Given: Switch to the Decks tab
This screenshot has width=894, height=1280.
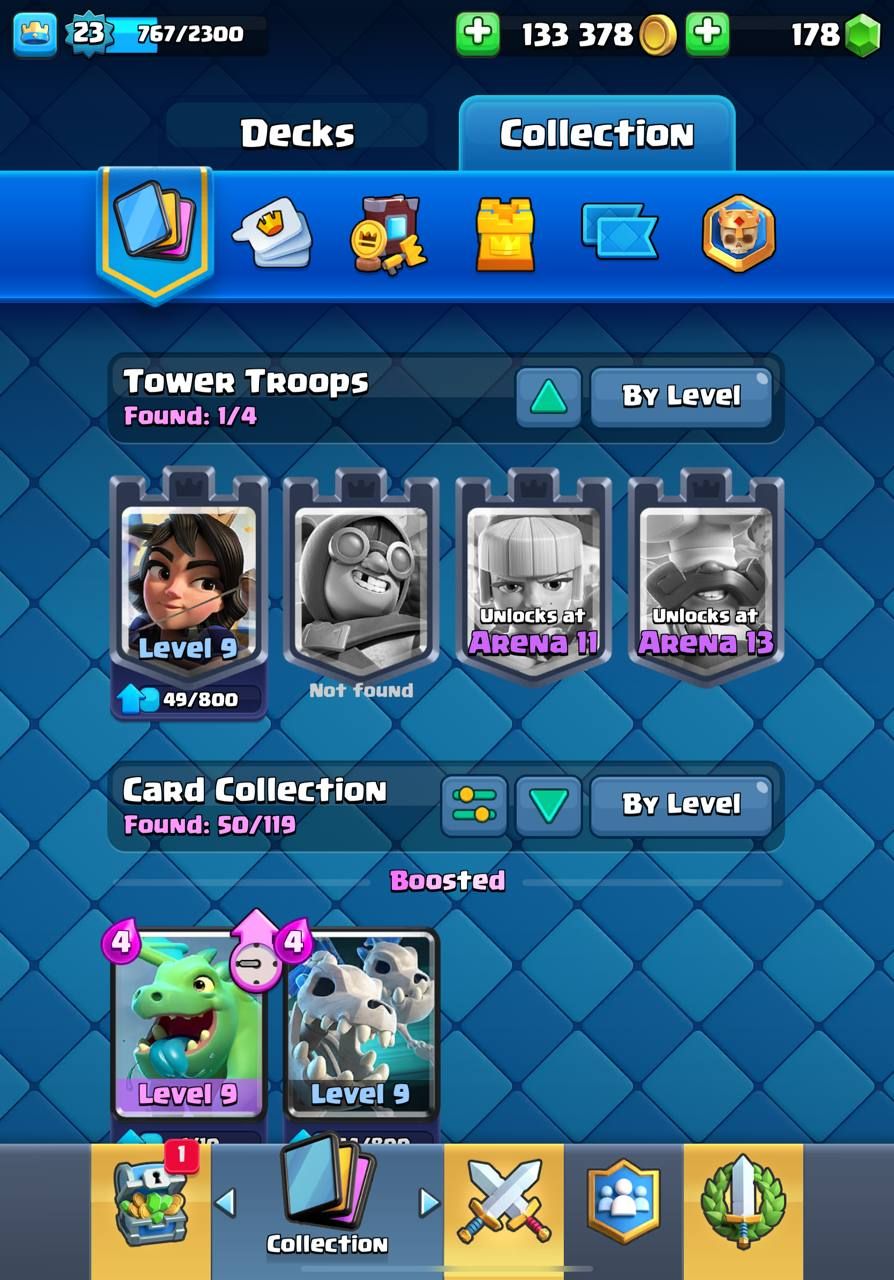Looking at the screenshot, I should pos(297,134).
